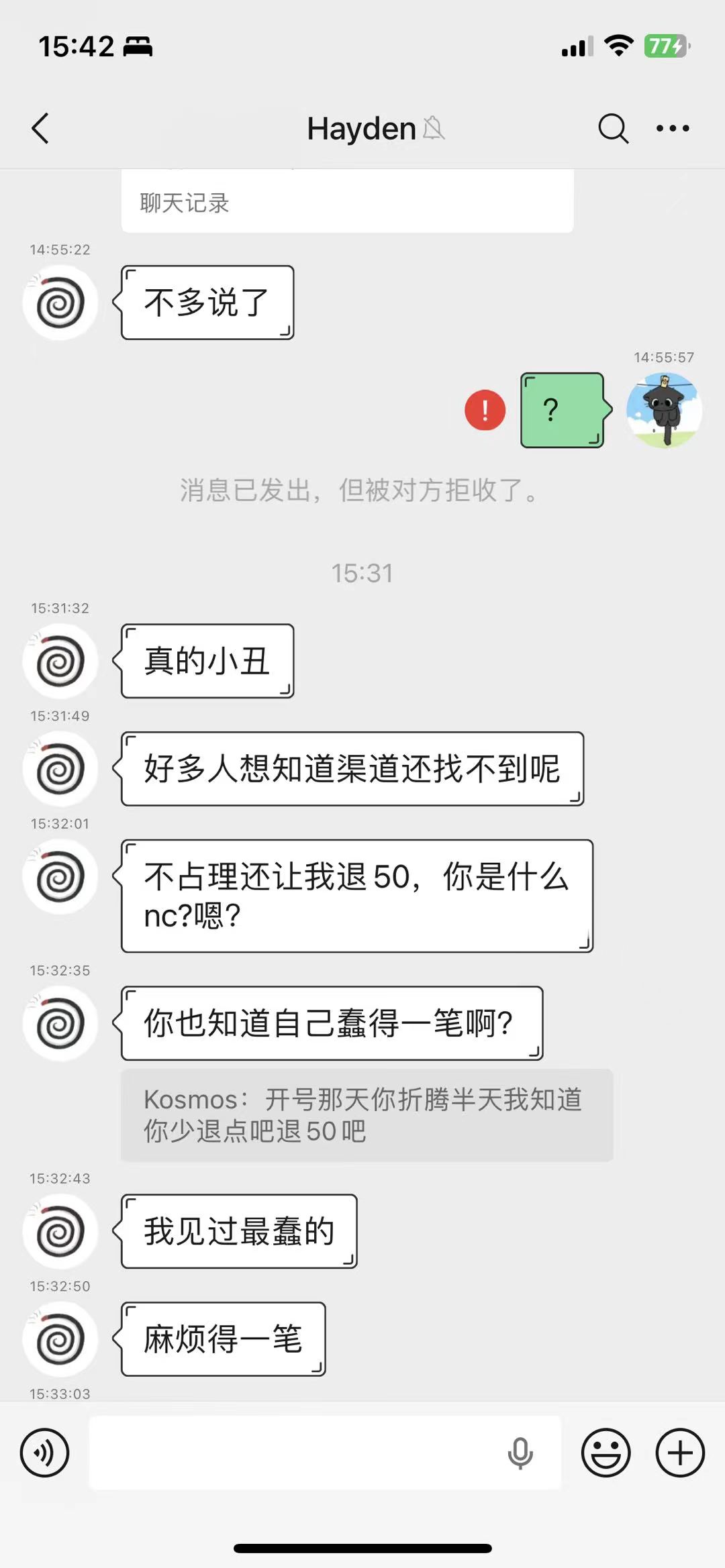725x1568 pixels.
Task: Tap the microphone dictation icon
Action: coord(520,1453)
